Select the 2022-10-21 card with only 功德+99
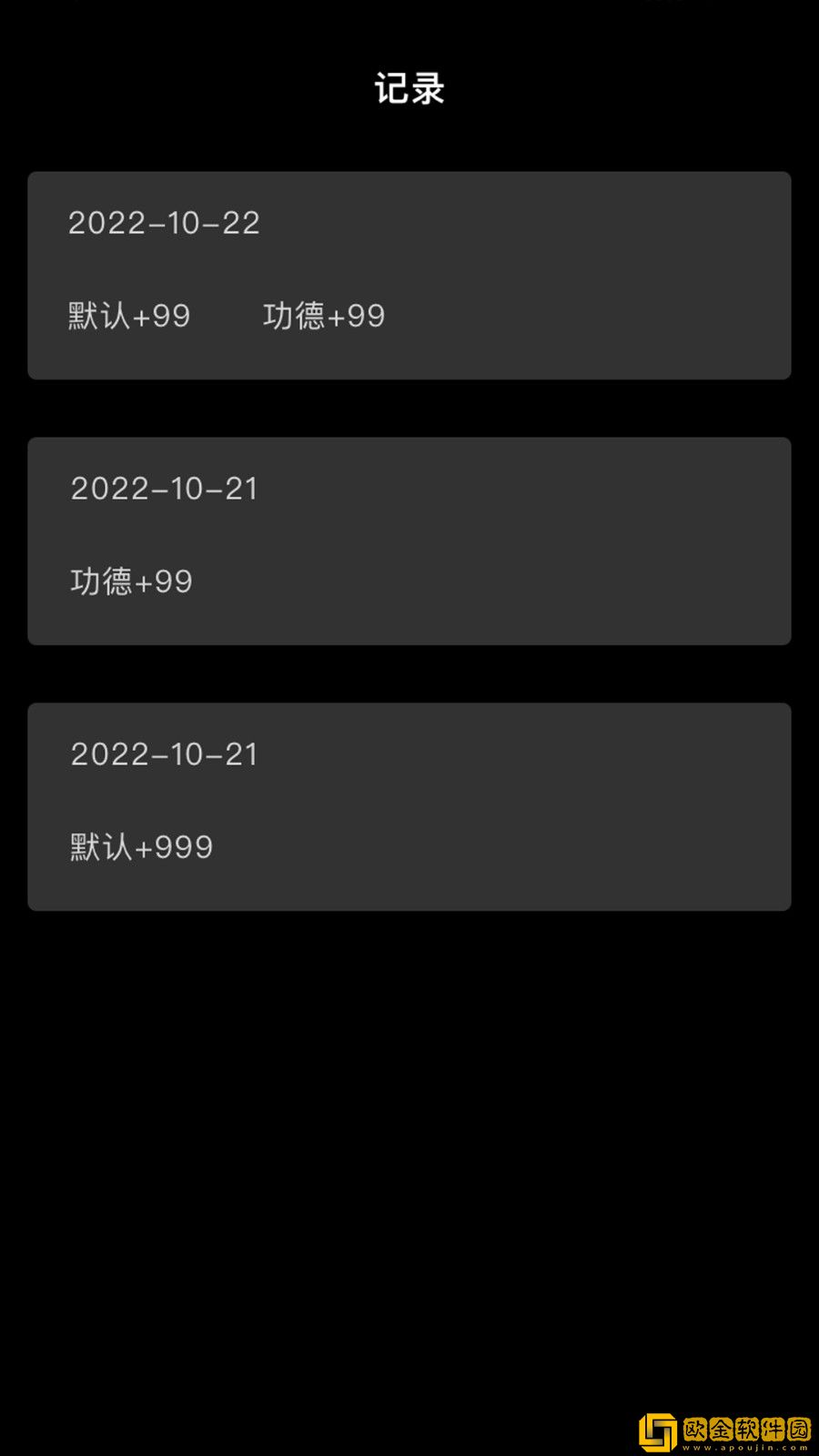This screenshot has height=1456, width=819. [409, 541]
